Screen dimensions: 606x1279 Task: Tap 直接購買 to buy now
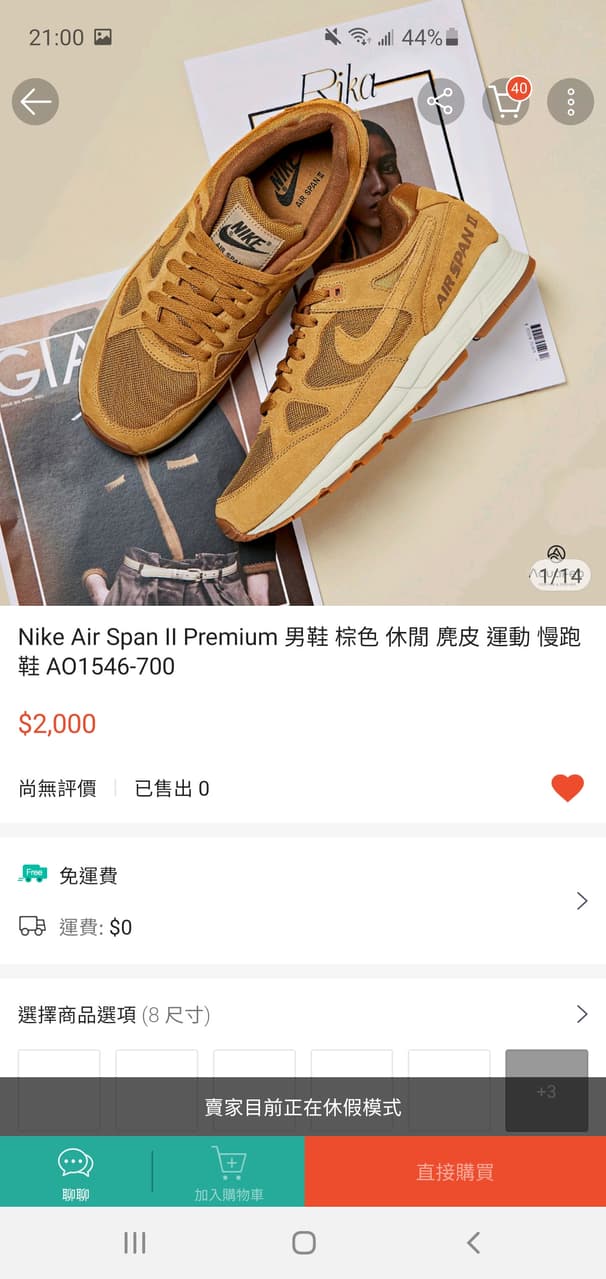tap(455, 1172)
